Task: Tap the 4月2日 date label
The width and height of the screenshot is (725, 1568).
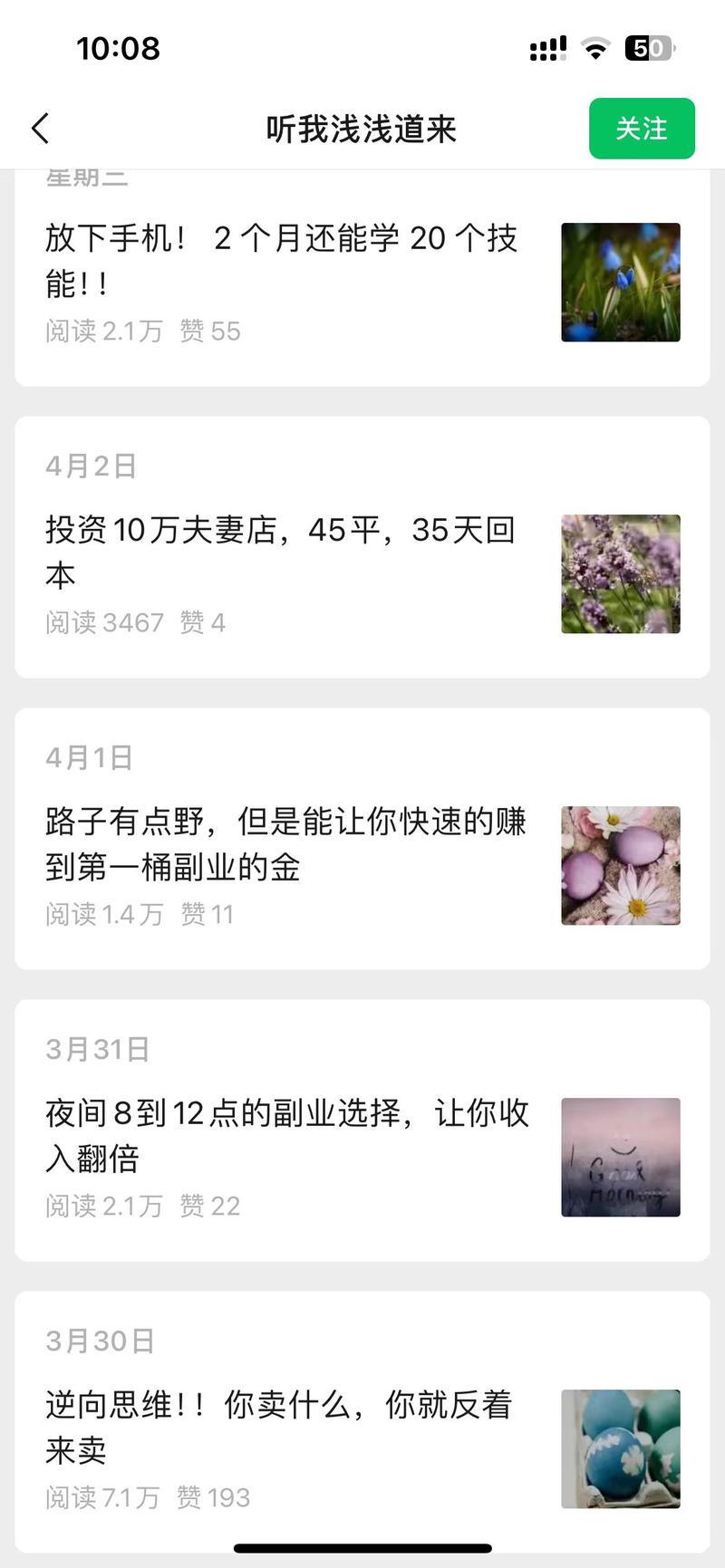Action: 91,466
